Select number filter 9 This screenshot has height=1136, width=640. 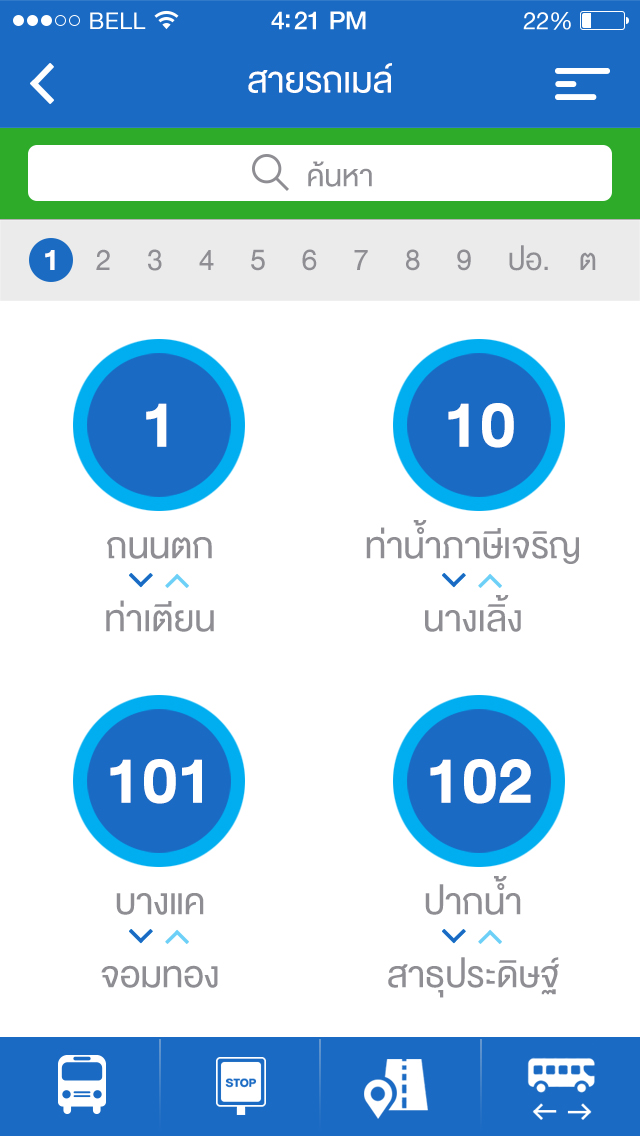click(x=464, y=260)
